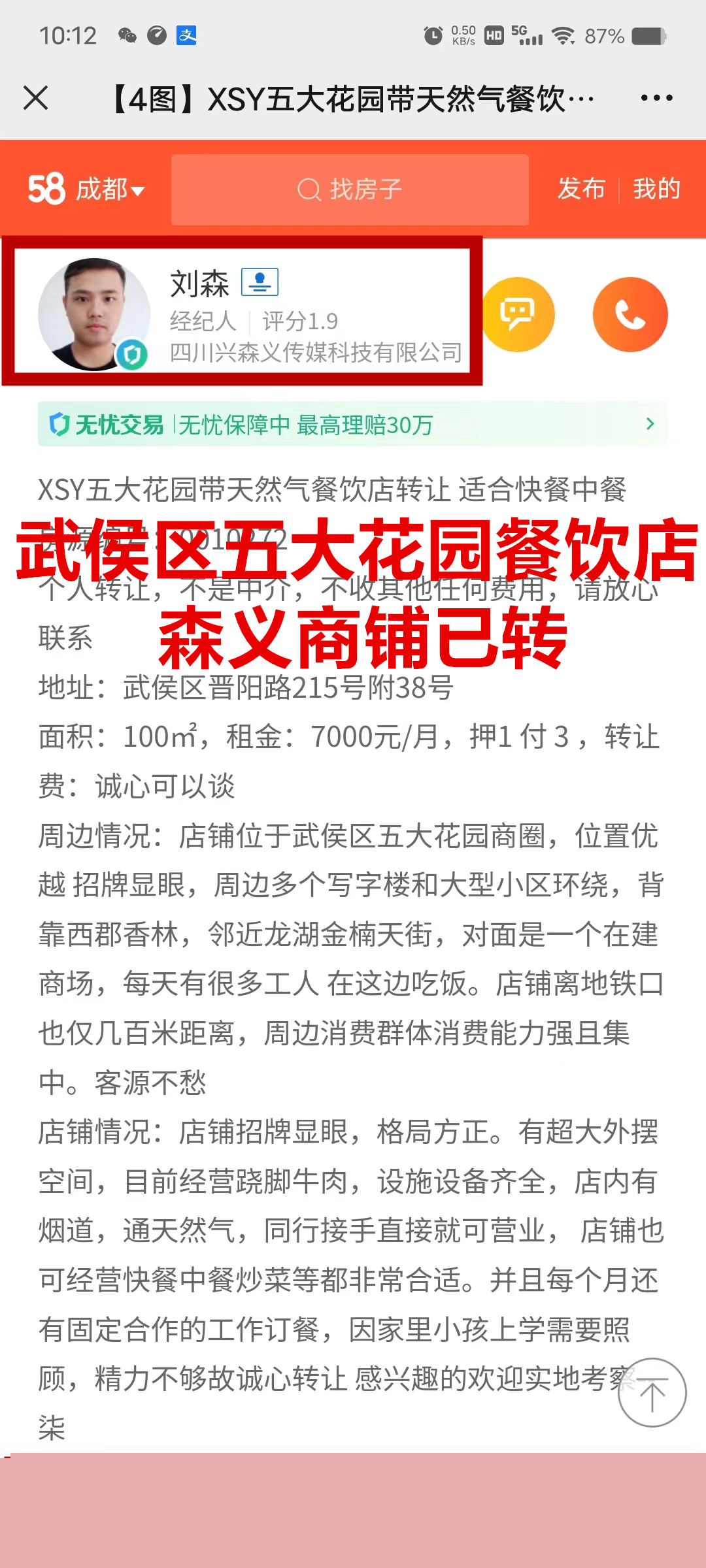Open the 成都 city dropdown
The width and height of the screenshot is (706, 1568).
110,189
